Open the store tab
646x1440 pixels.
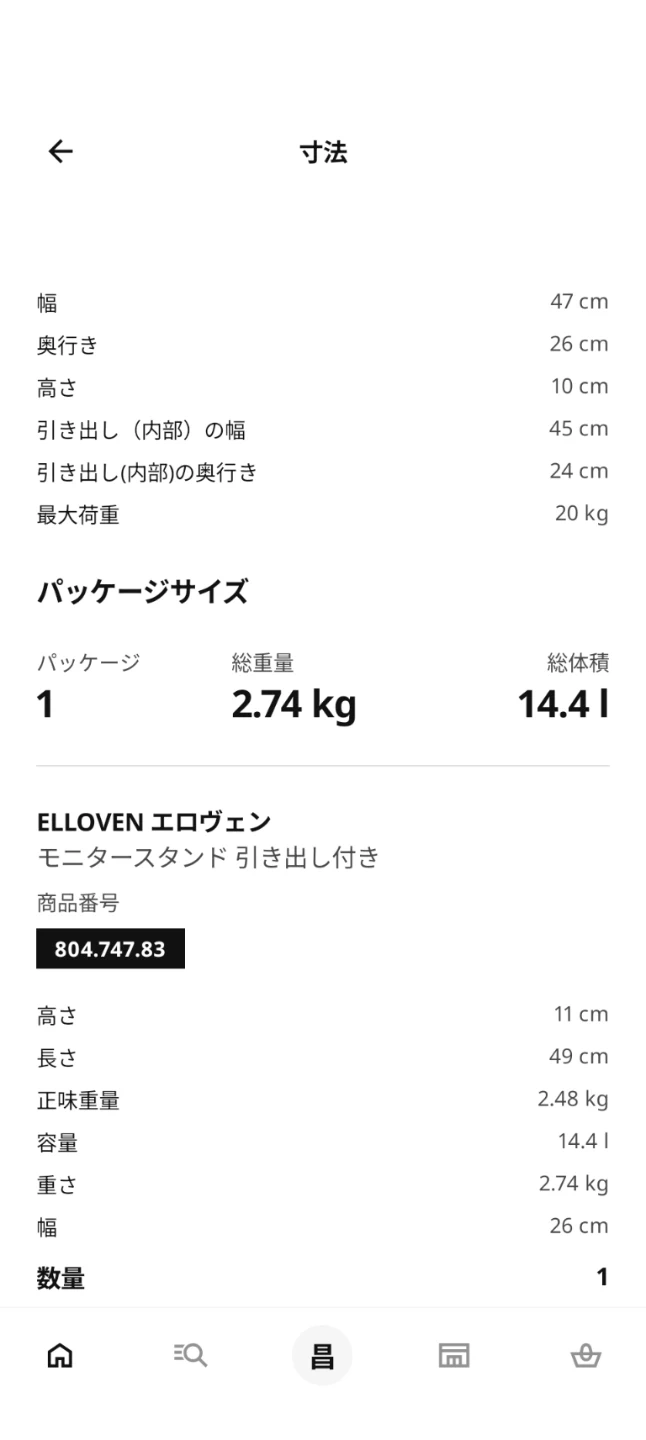[454, 1356]
